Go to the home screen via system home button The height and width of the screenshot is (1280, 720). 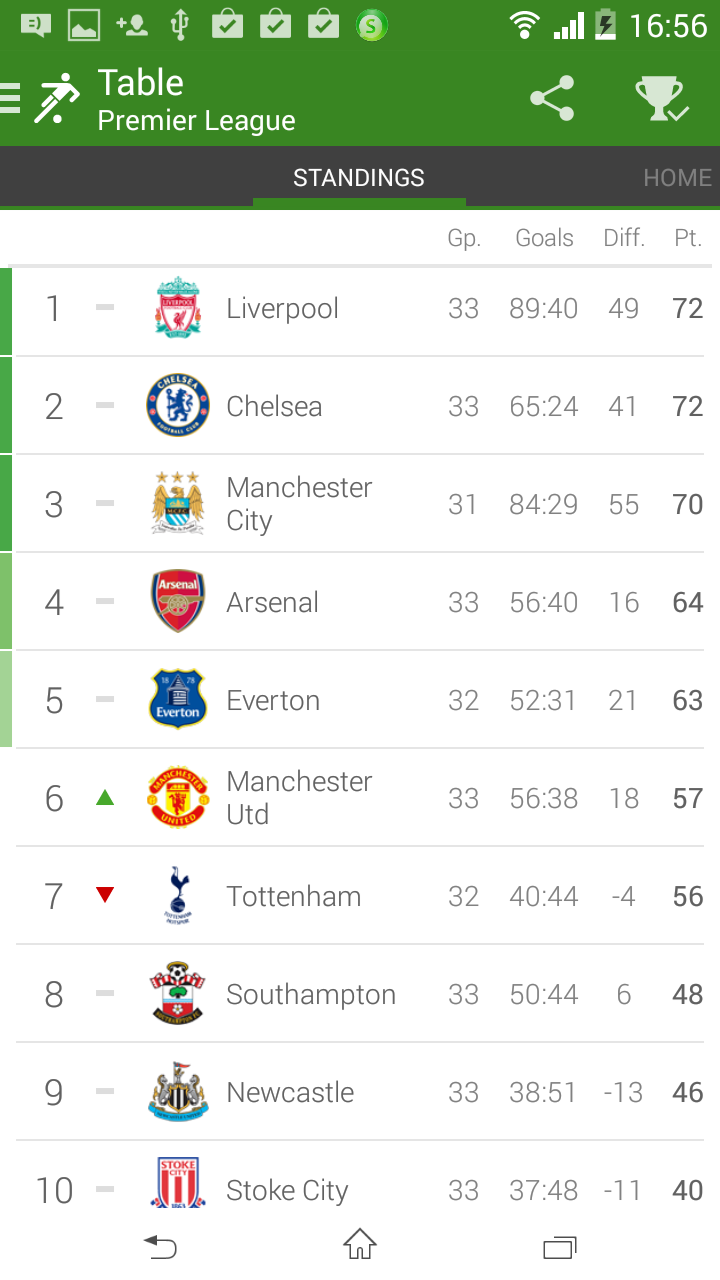pos(360,1246)
